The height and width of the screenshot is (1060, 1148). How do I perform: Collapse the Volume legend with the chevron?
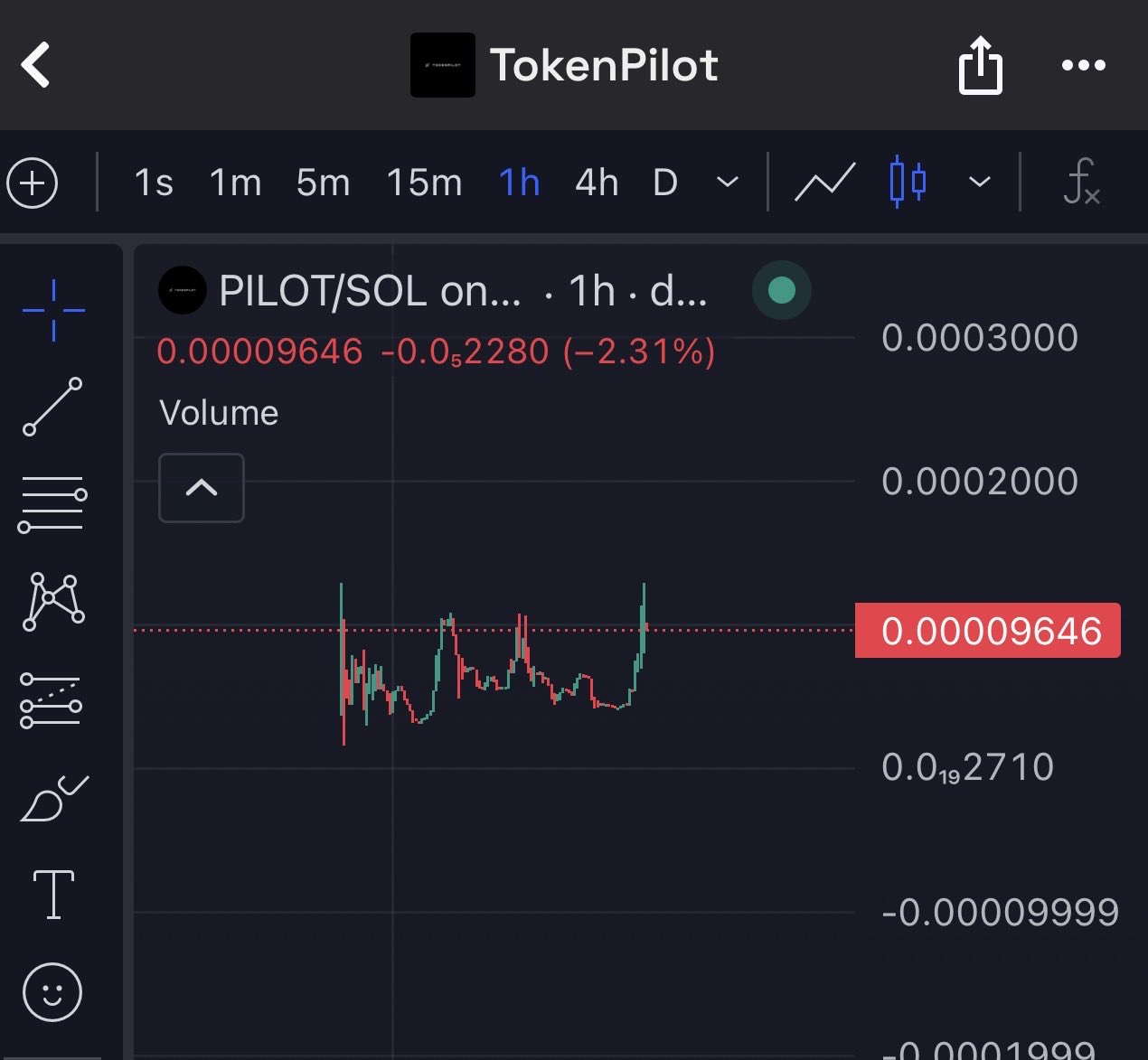pyautogui.click(x=201, y=488)
